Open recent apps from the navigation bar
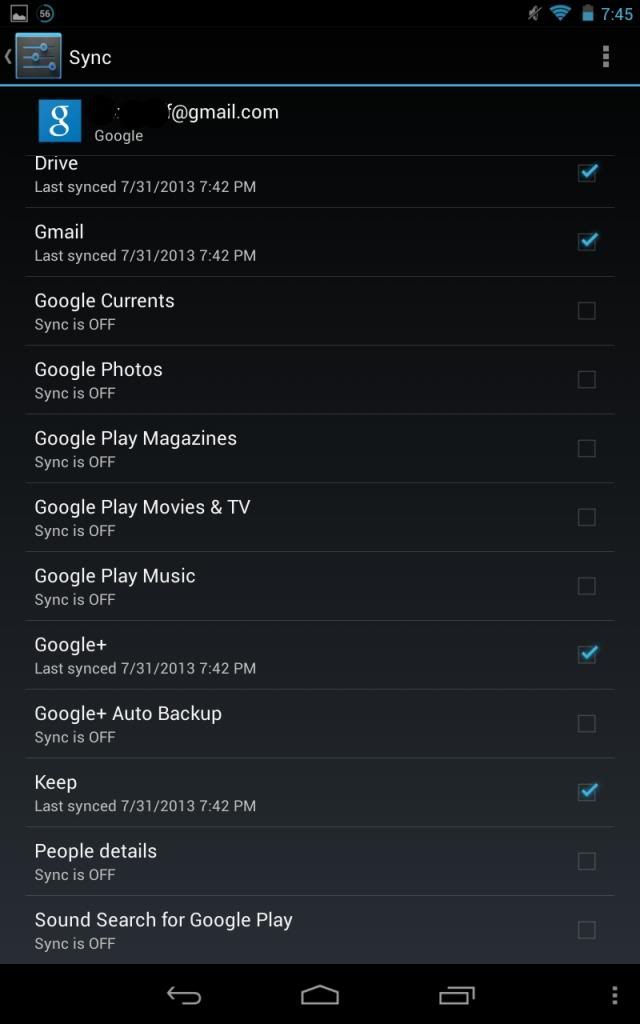Screen dimensions: 640x1024 tap(457, 995)
